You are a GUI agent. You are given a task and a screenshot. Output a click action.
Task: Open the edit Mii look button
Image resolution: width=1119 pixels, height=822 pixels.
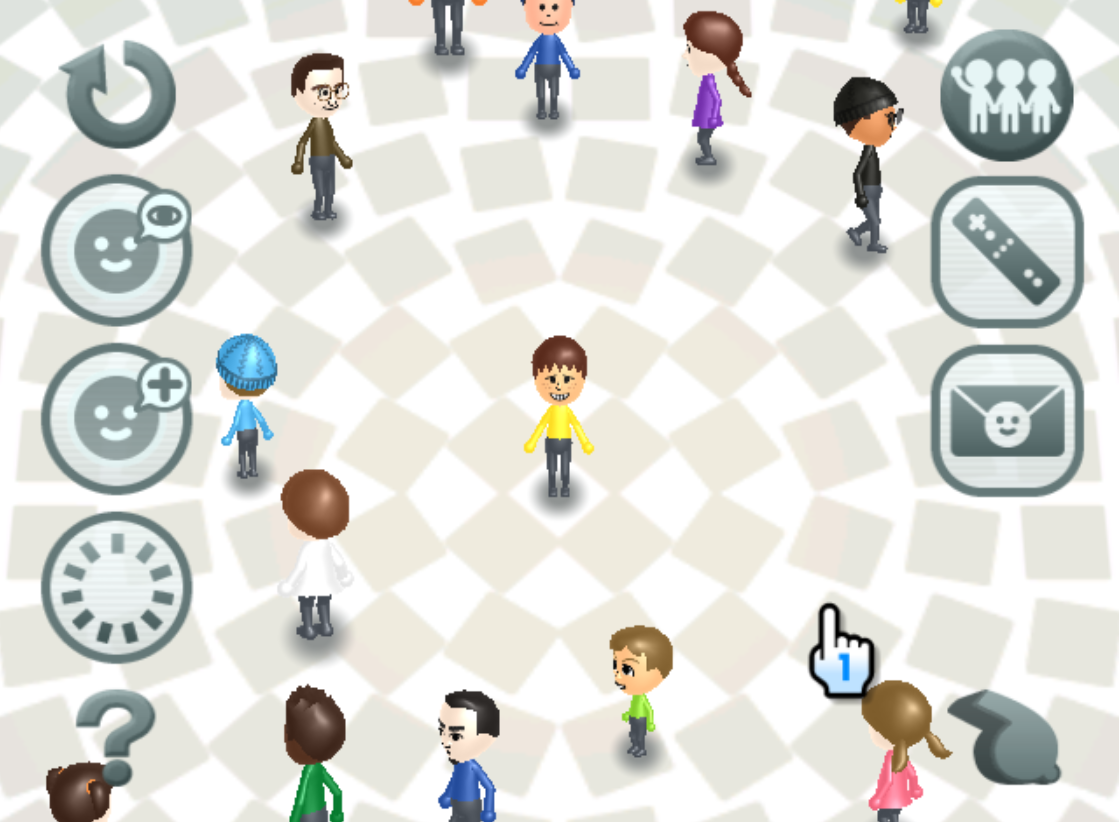[116, 250]
